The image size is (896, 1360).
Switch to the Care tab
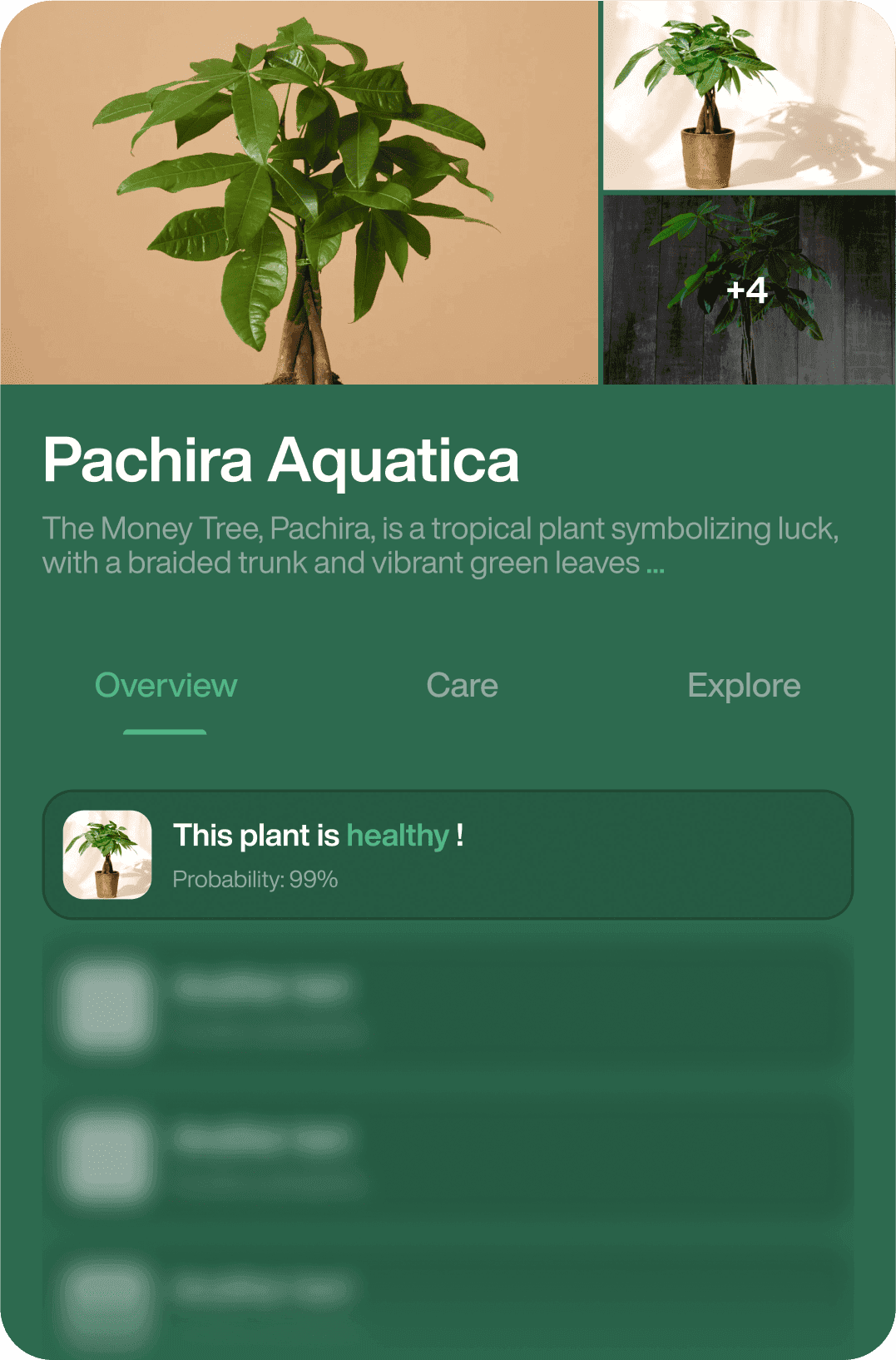[462, 686]
